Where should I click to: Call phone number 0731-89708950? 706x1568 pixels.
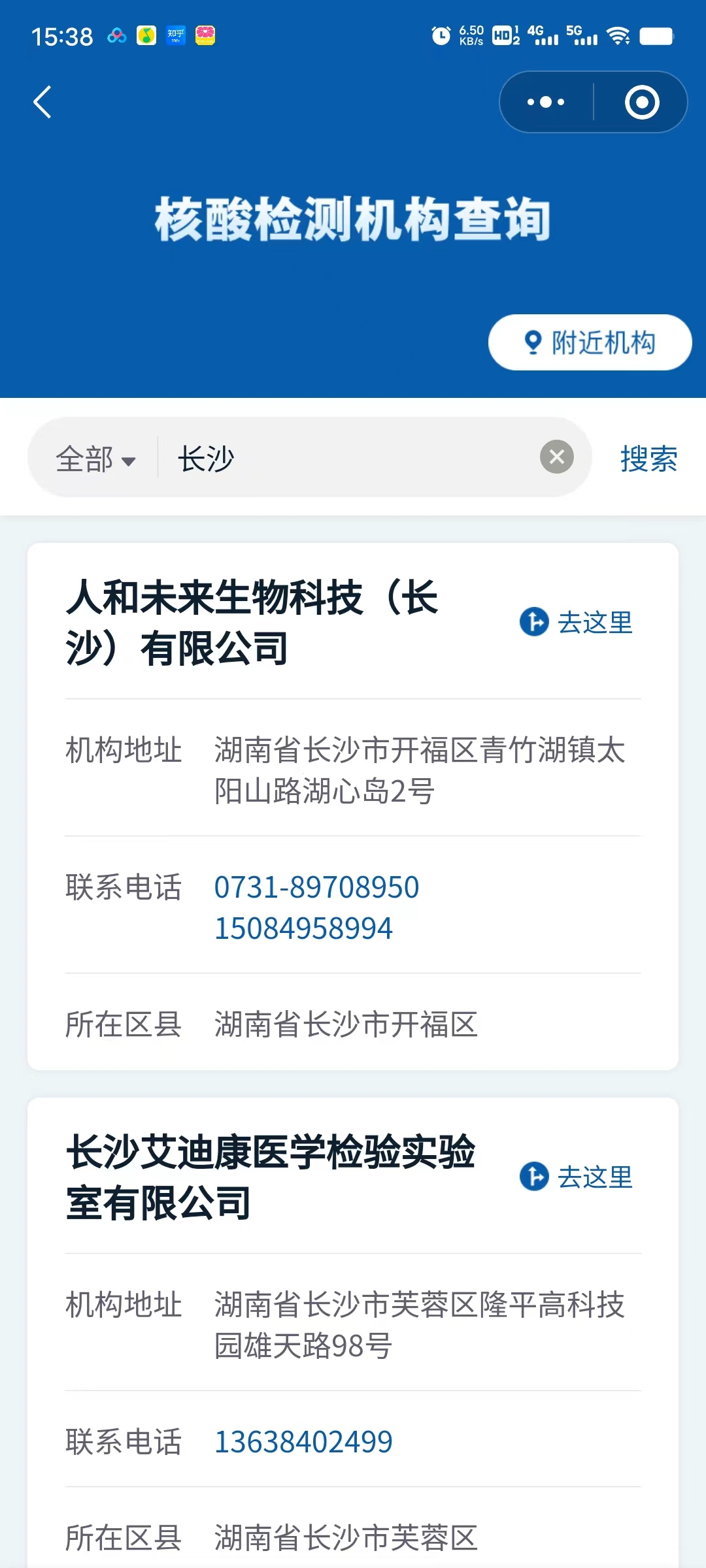point(316,887)
